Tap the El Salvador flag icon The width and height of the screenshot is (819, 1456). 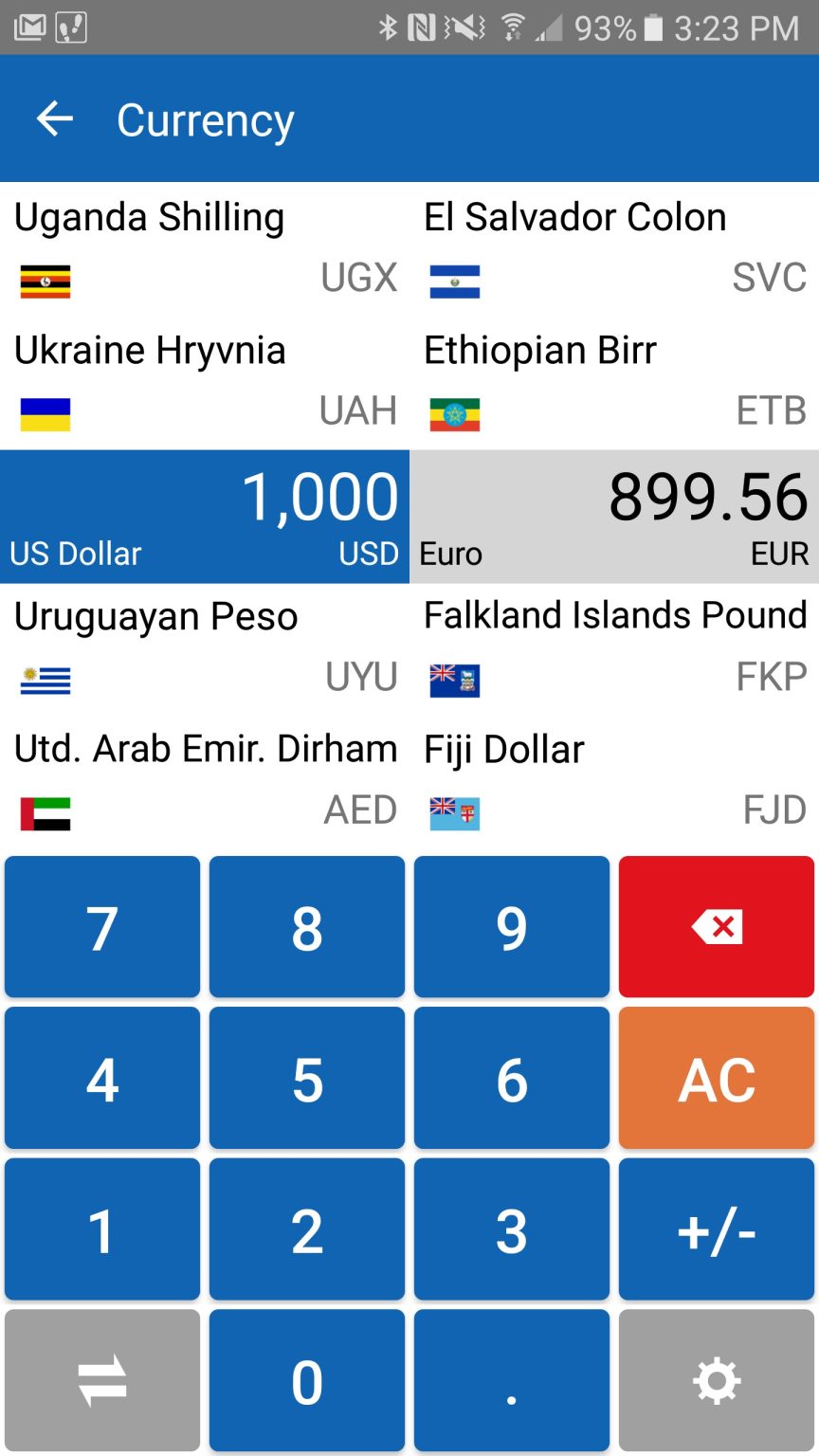click(453, 281)
